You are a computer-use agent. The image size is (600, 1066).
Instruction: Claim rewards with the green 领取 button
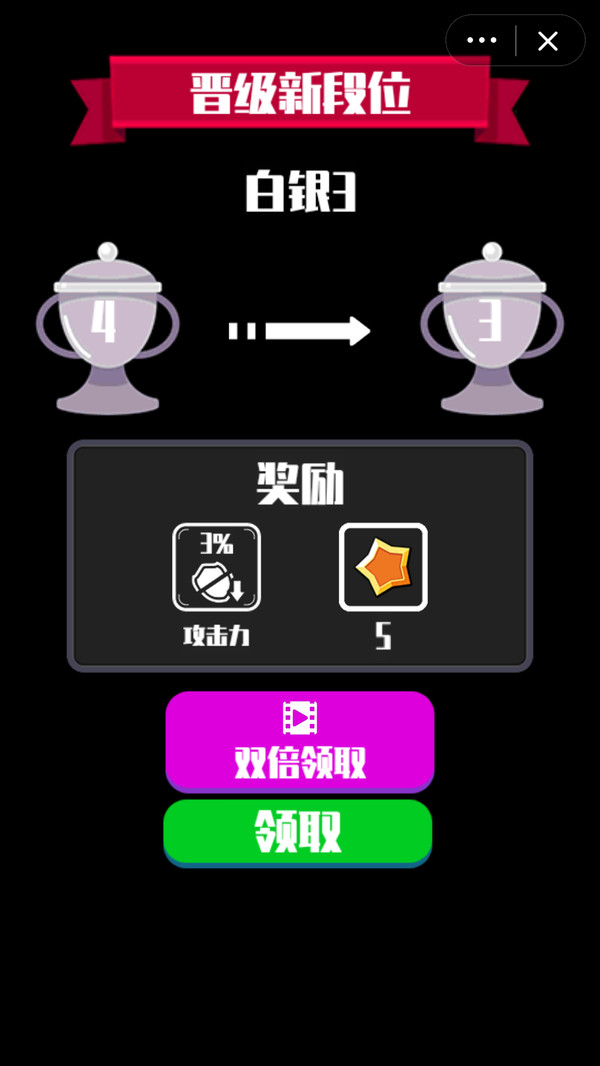tap(298, 831)
